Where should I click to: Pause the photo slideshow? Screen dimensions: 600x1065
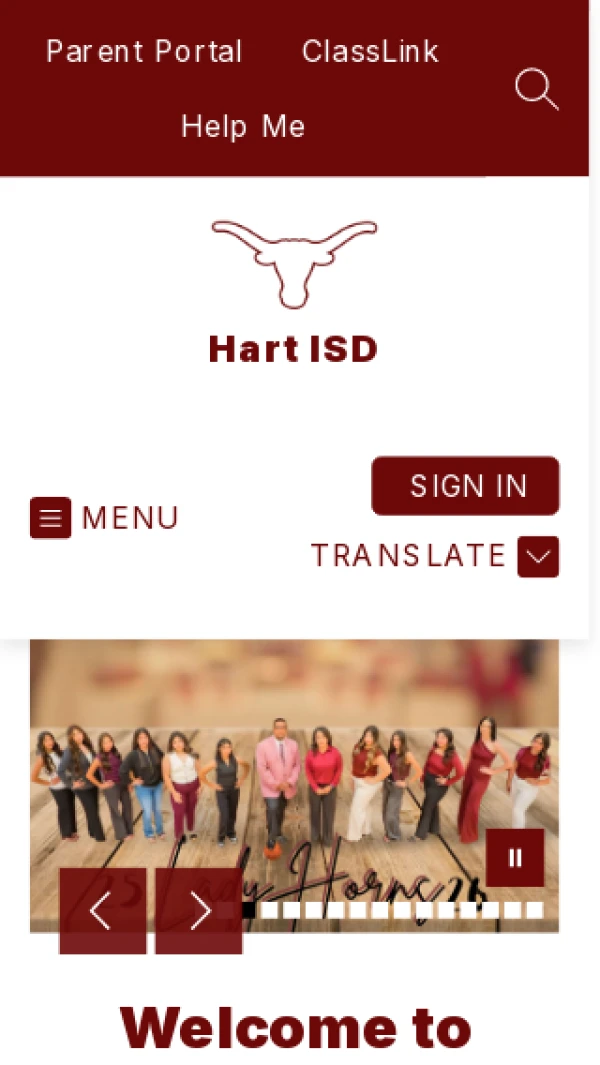(515, 857)
